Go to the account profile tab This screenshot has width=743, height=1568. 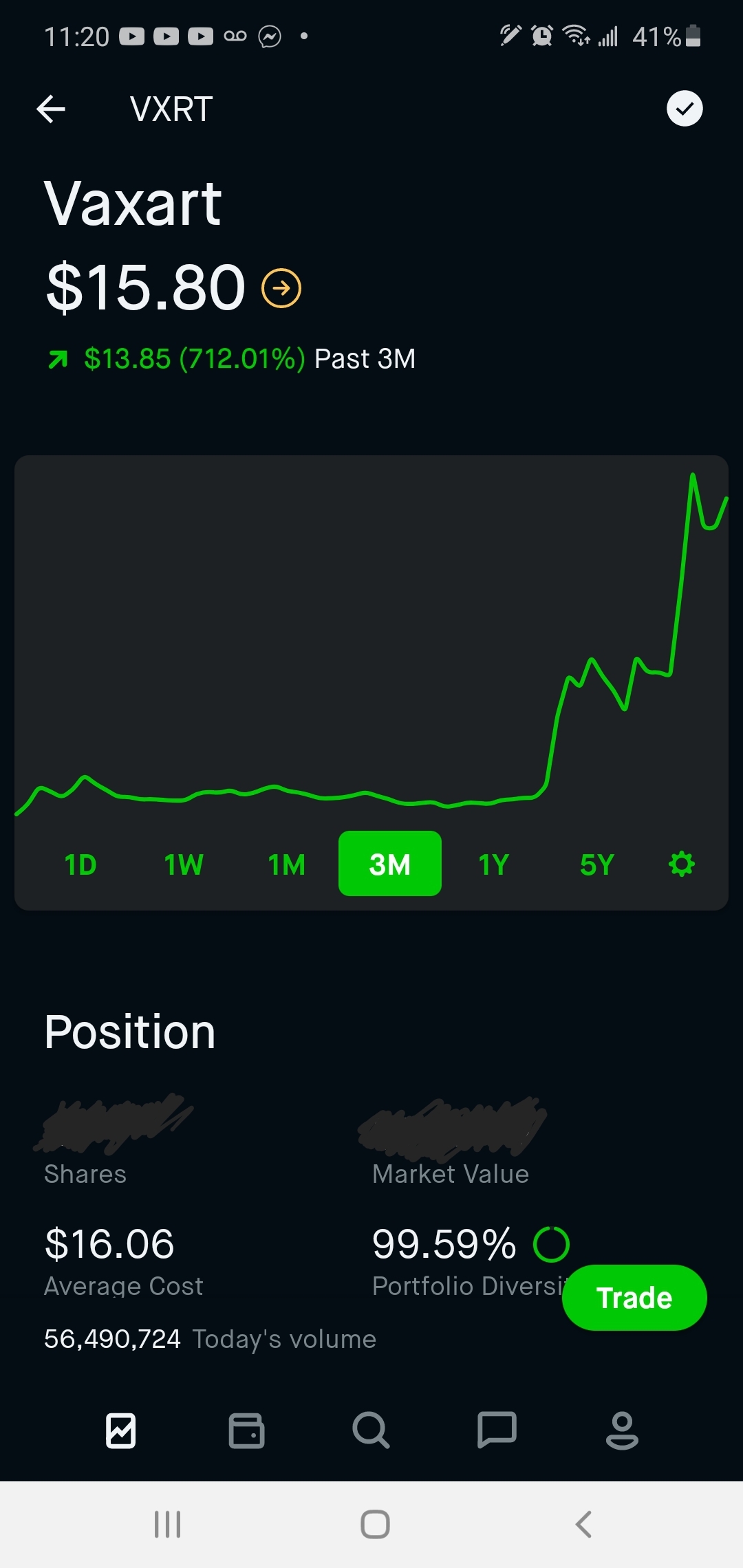tap(622, 1431)
